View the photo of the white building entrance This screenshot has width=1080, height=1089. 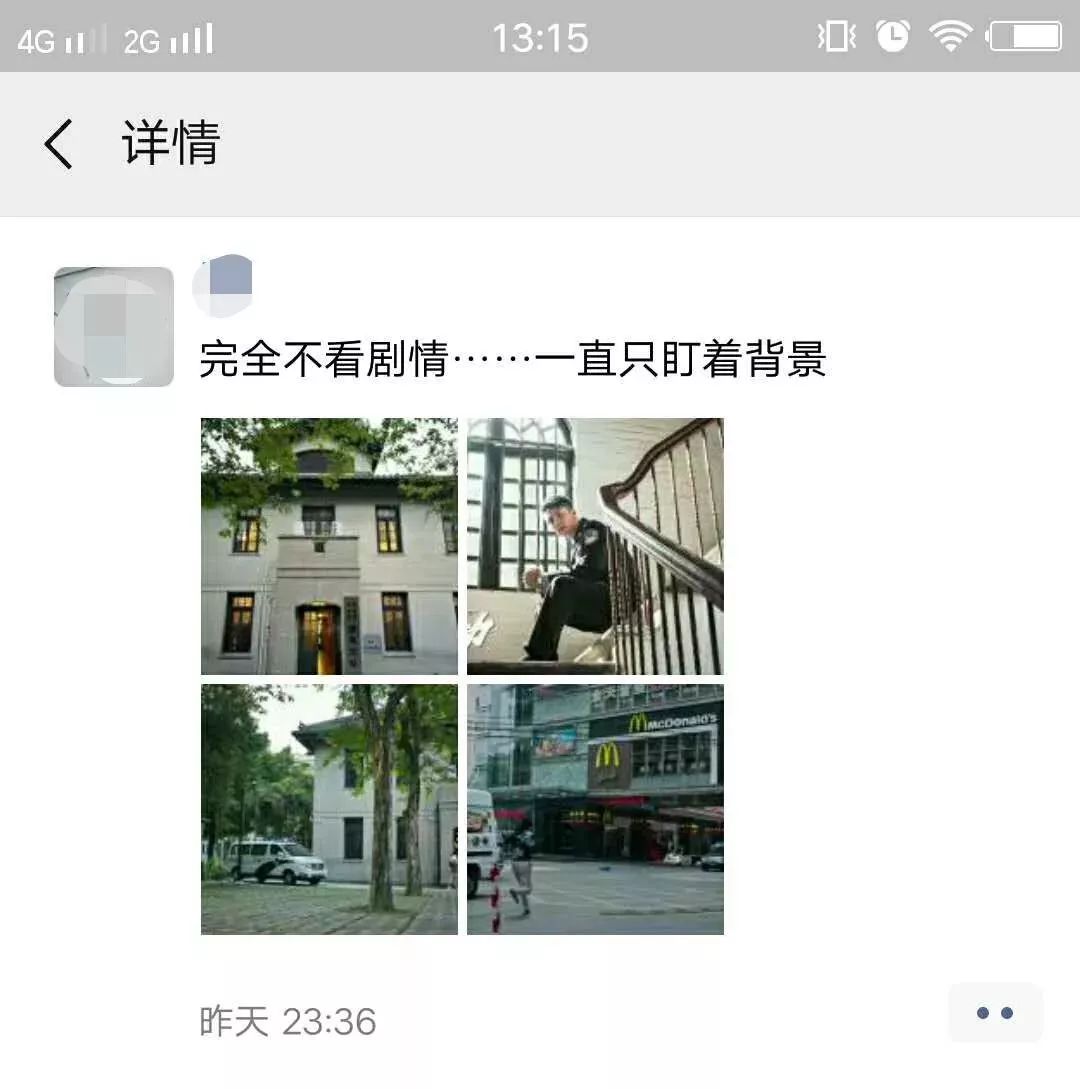[x=329, y=546]
